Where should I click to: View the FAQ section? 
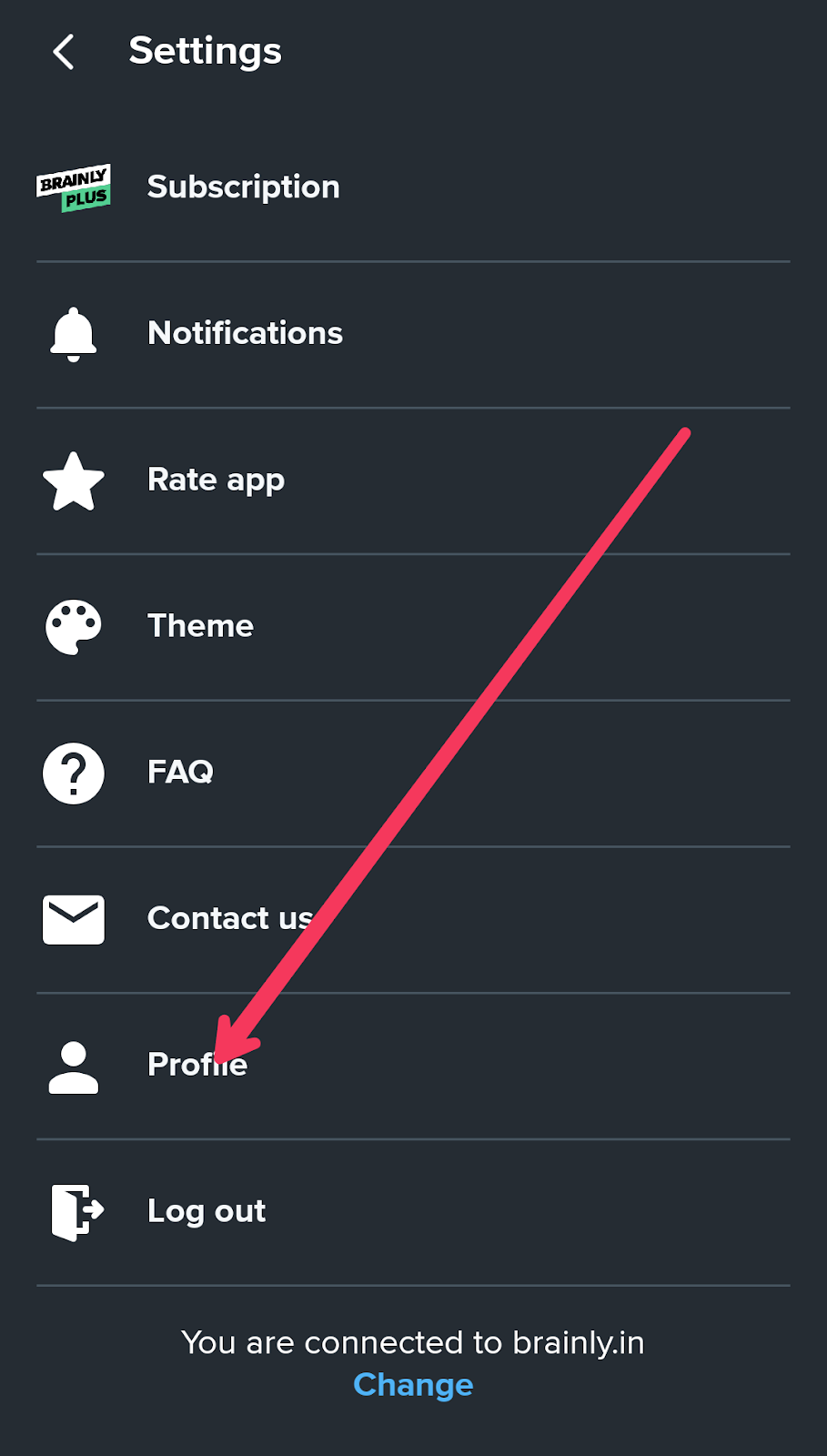[180, 773]
